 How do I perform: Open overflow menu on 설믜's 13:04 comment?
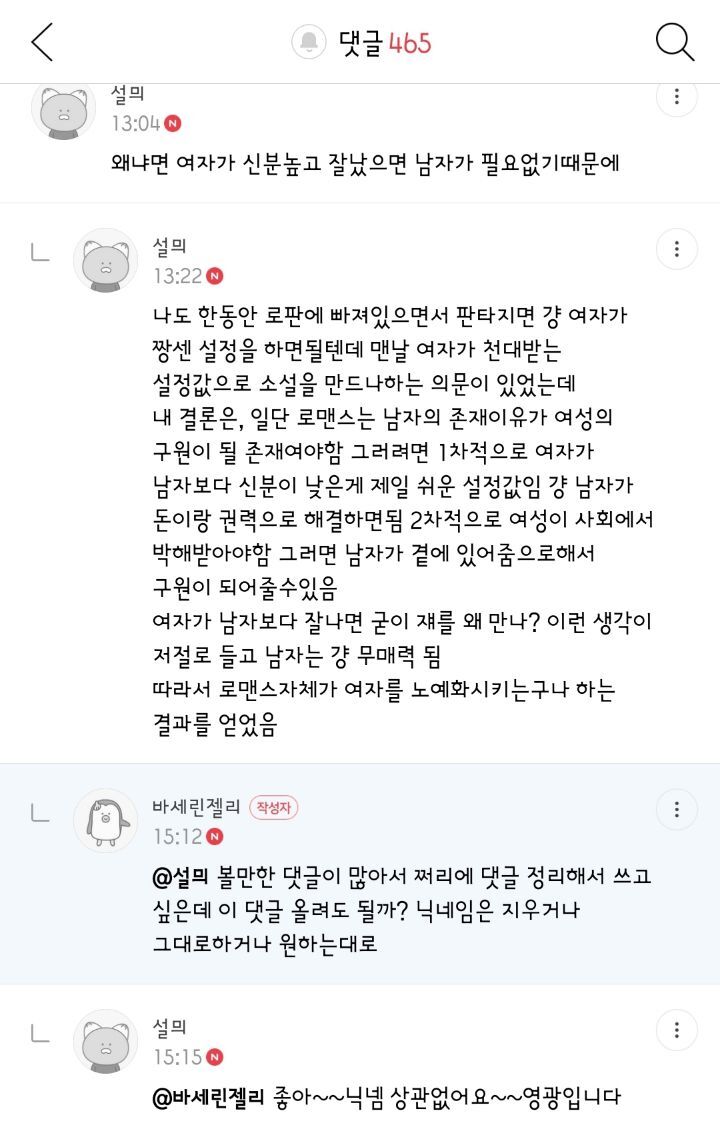677,97
